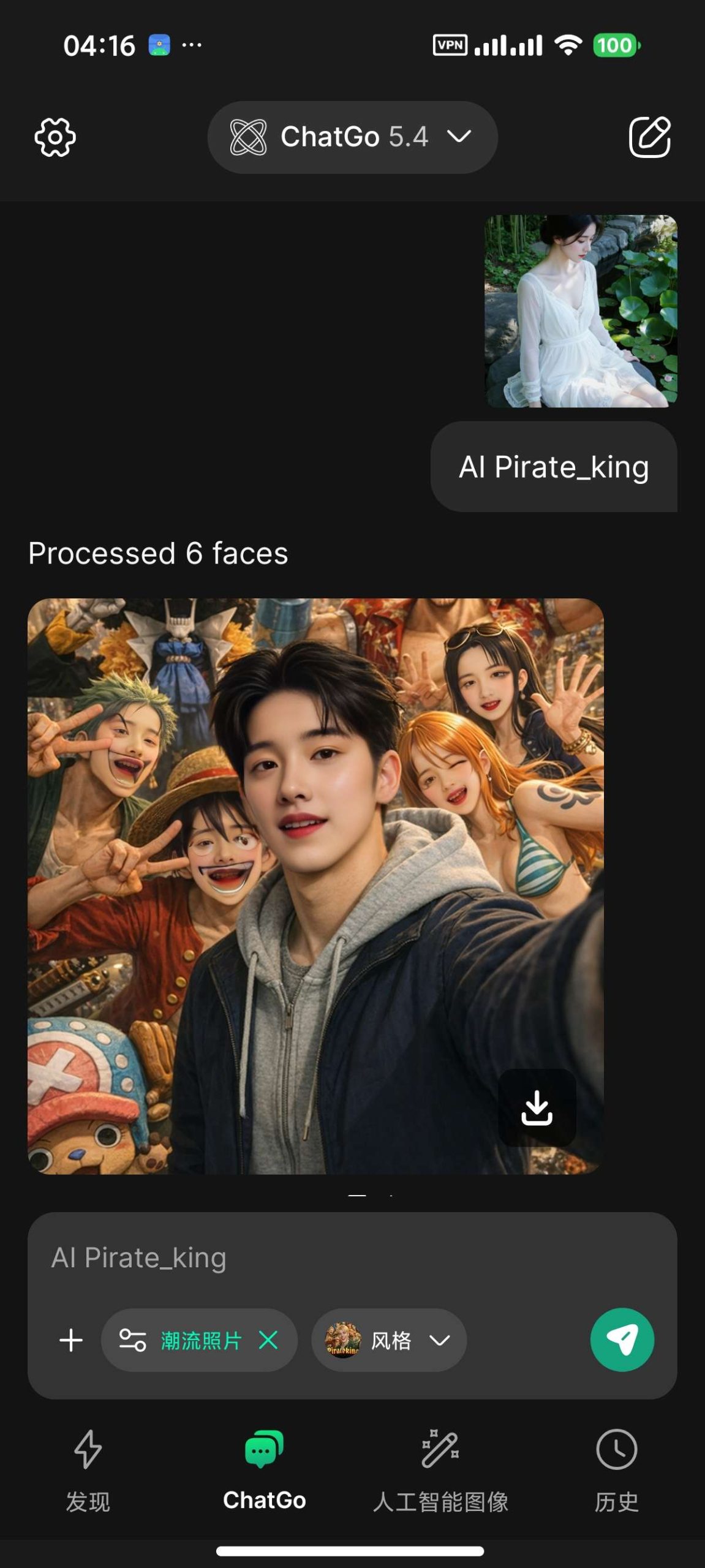Start a new chat with compose icon
Screen dimensions: 705x1568
(649, 137)
